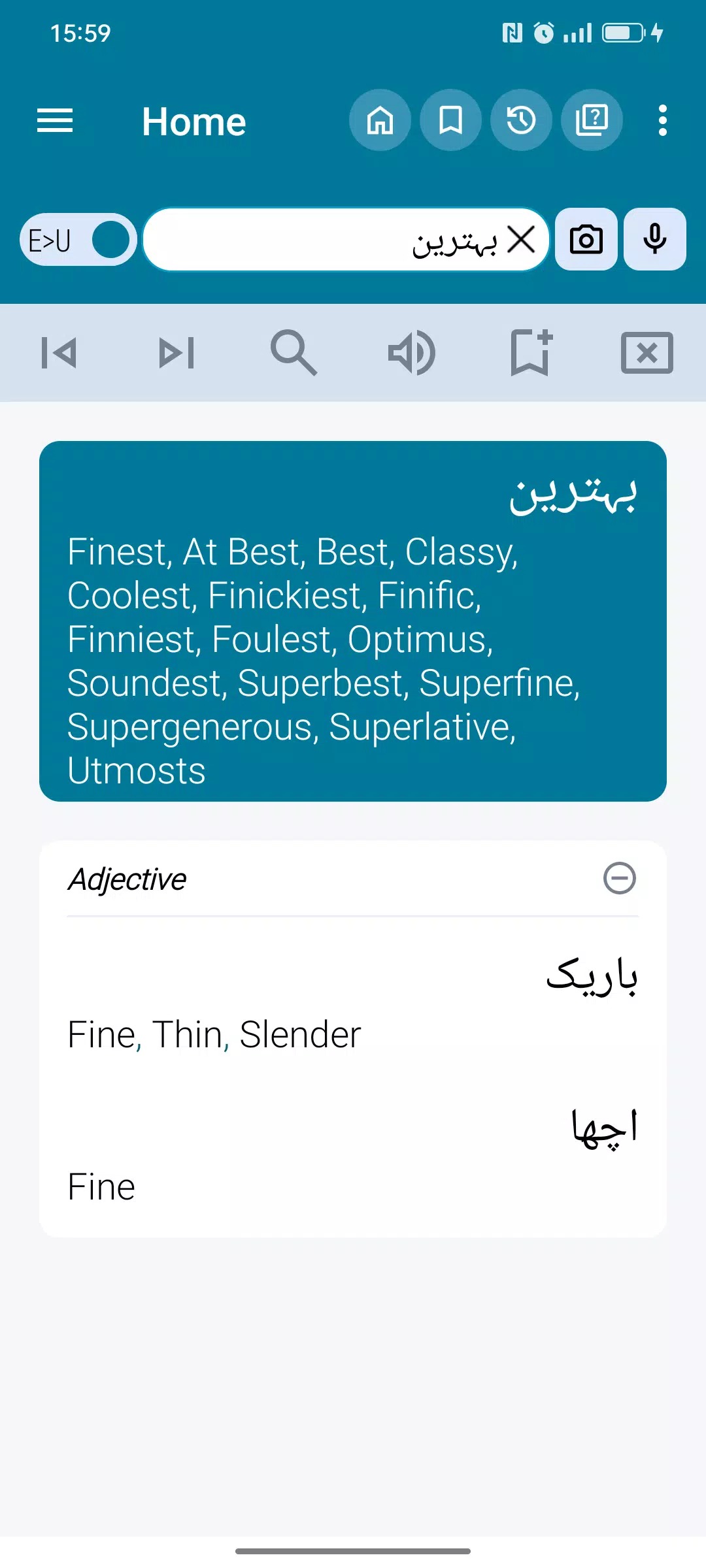Add this word to bookmarks
Viewport: 706px width, 1568px height.
pyautogui.click(x=530, y=353)
